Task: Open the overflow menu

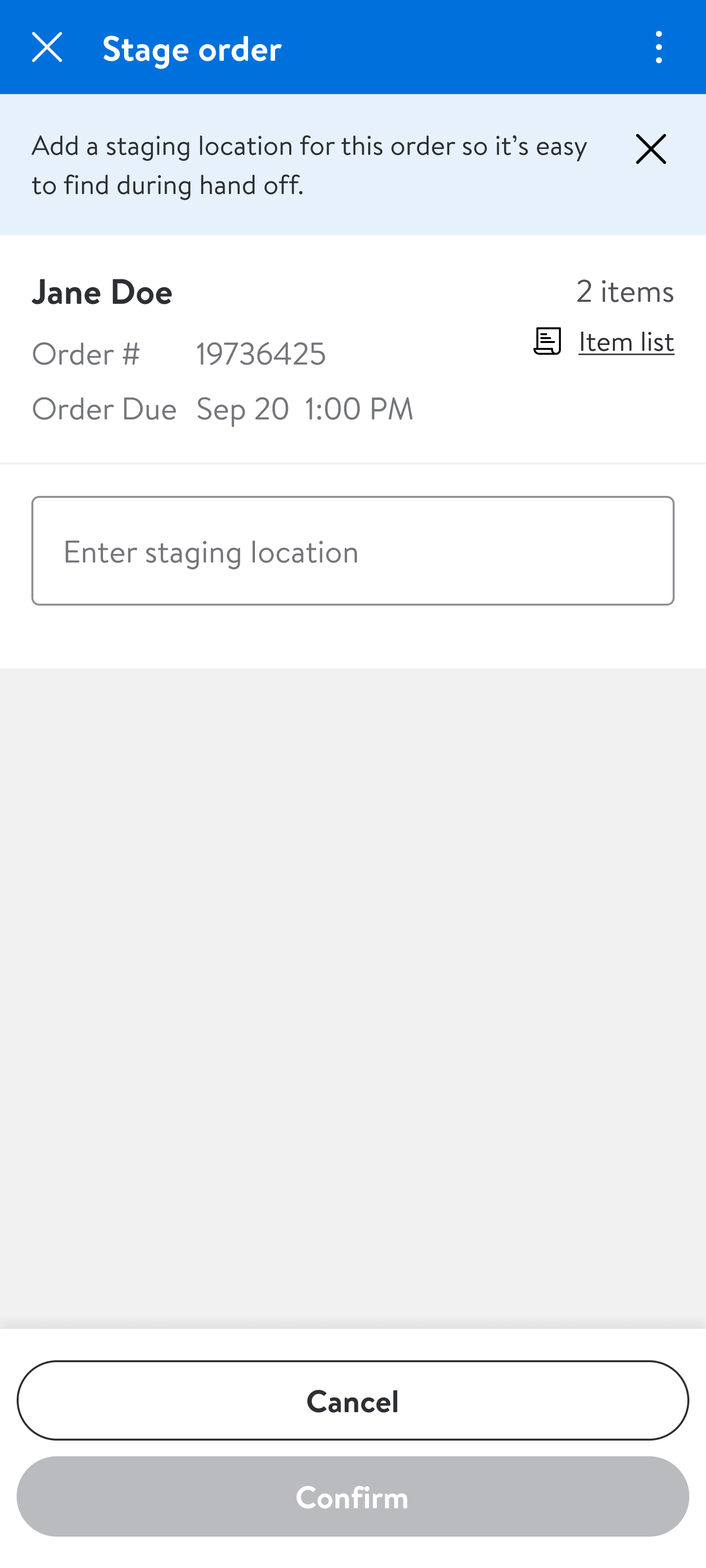Action: pos(658,48)
